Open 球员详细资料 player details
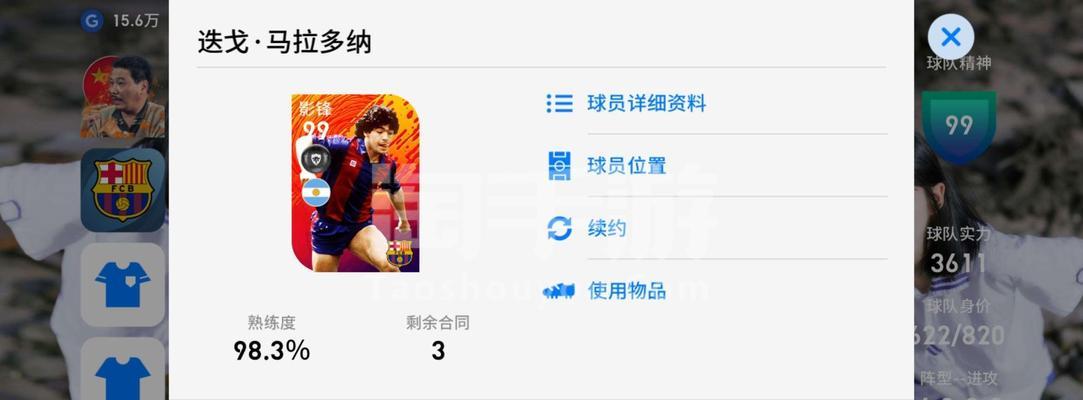This screenshot has width=1083, height=400. click(646, 103)
